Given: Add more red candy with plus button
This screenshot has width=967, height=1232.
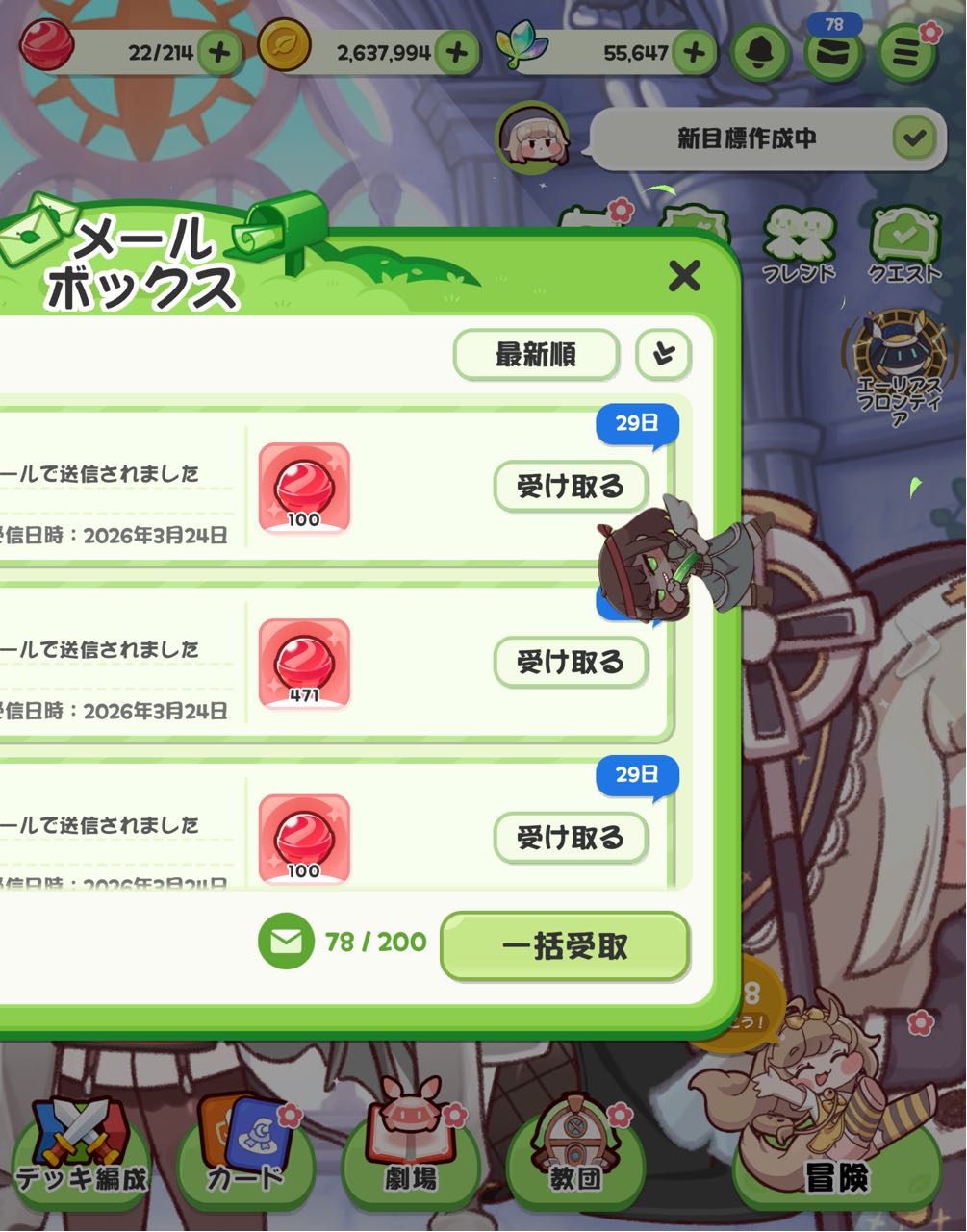Looking at the screenshot, I should [x=219, y=52].
